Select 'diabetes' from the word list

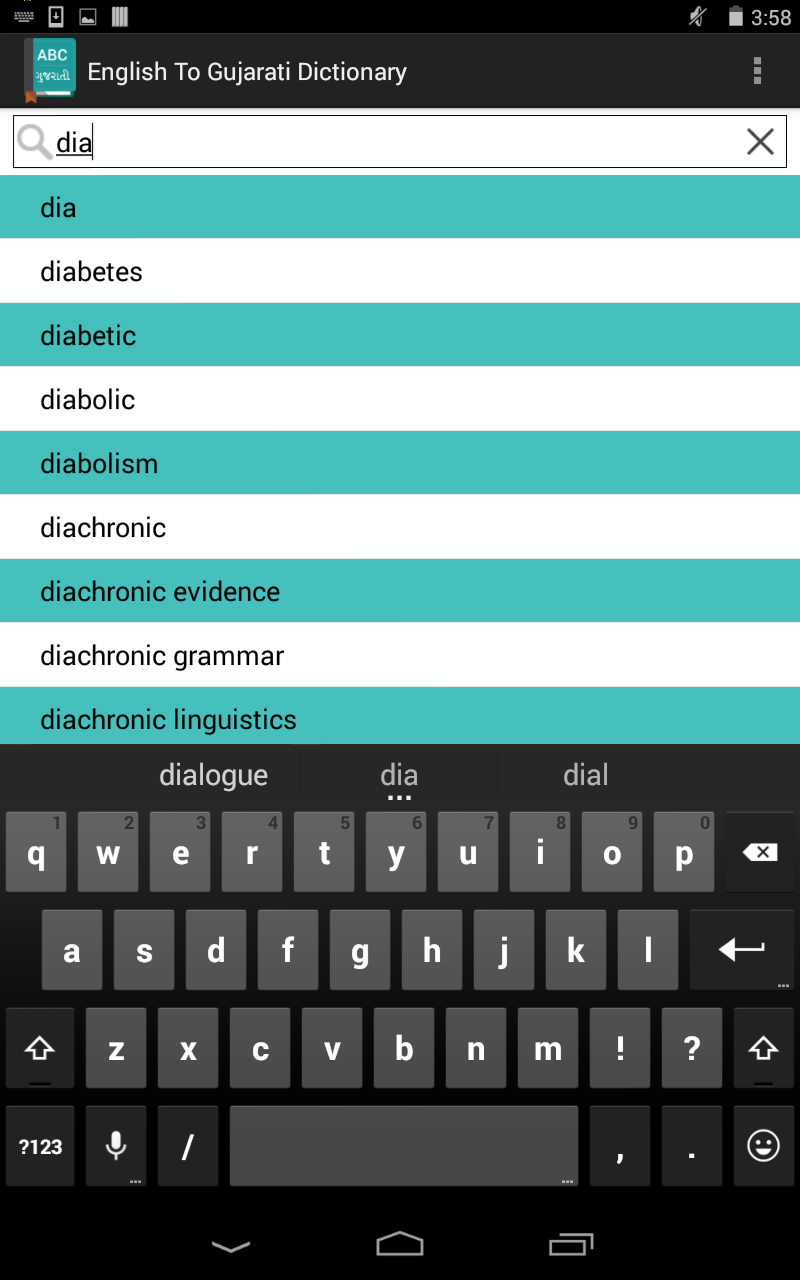tap(91, 271)
